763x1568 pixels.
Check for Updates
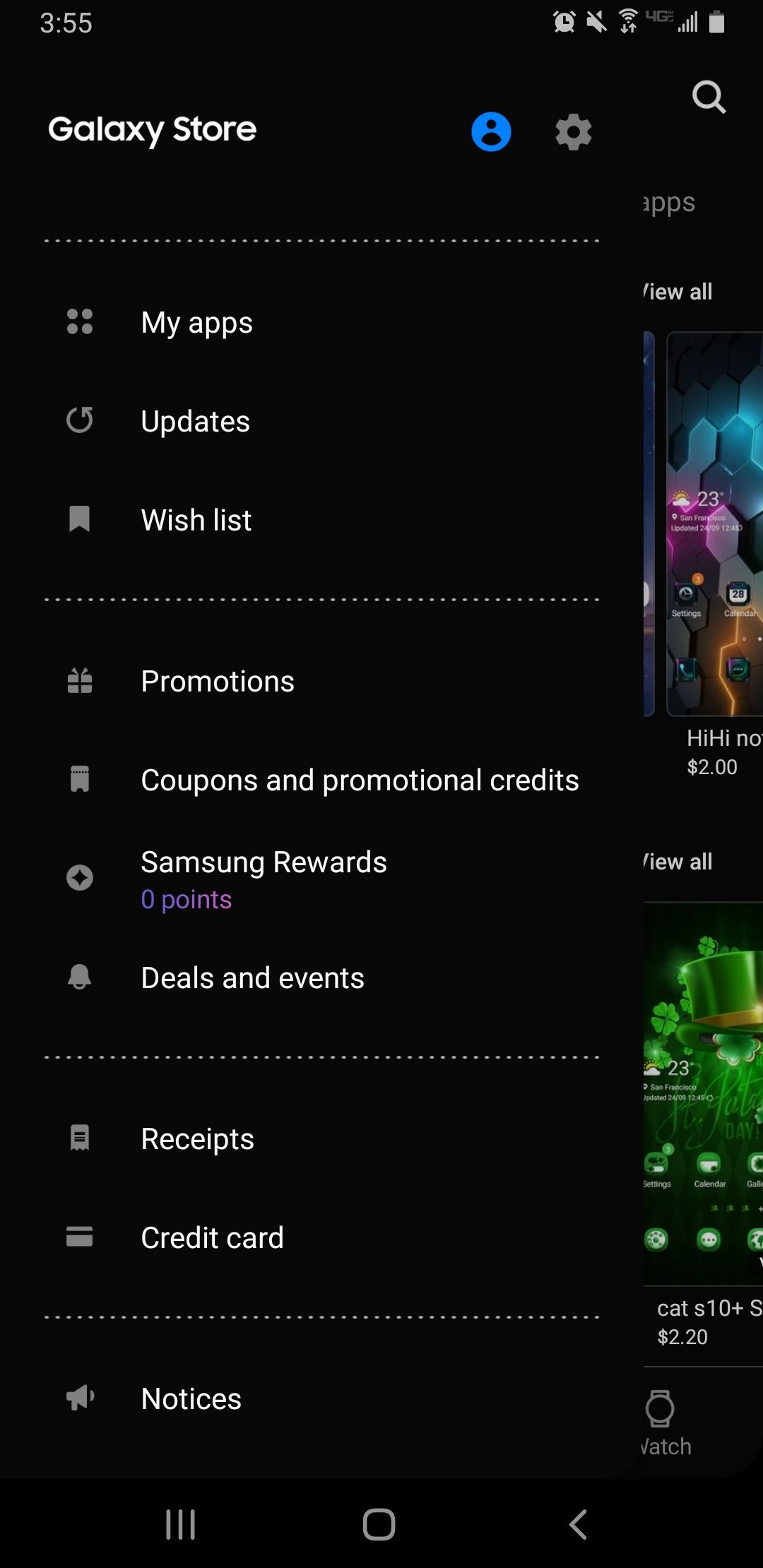(195, 422)
